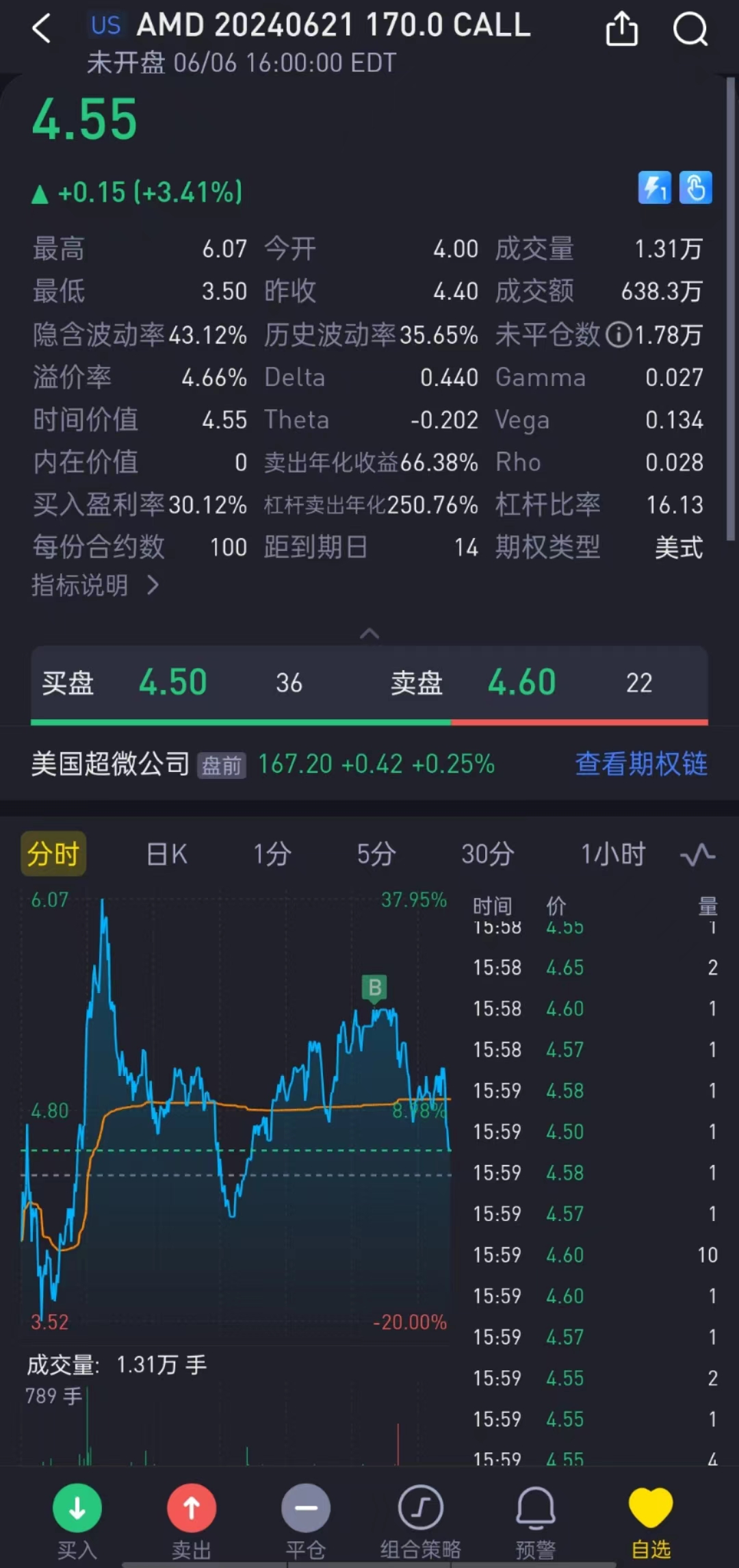Select the 5分 chart interval
739x1568 pixels.
click(376, 854)
